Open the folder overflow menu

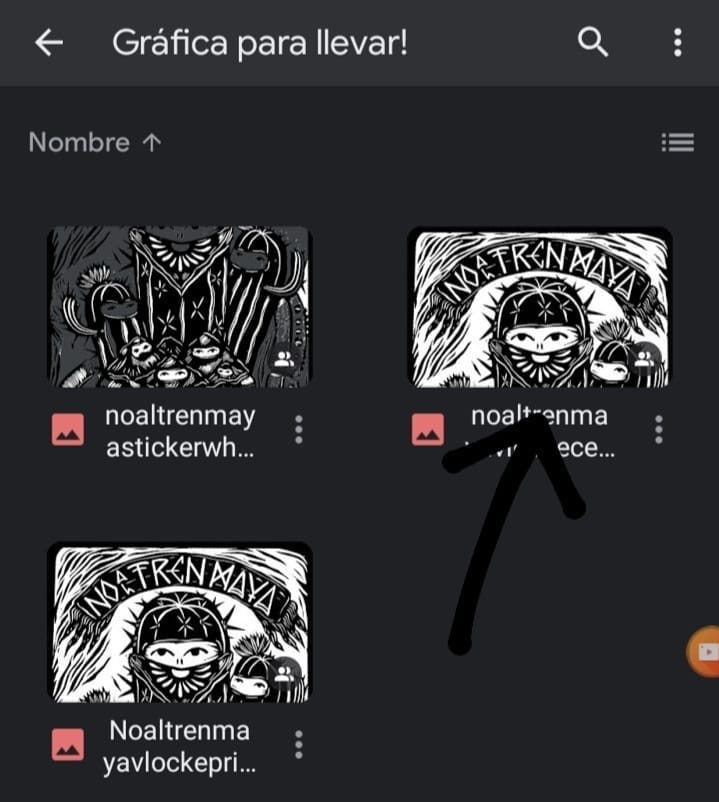click(677, 42)
